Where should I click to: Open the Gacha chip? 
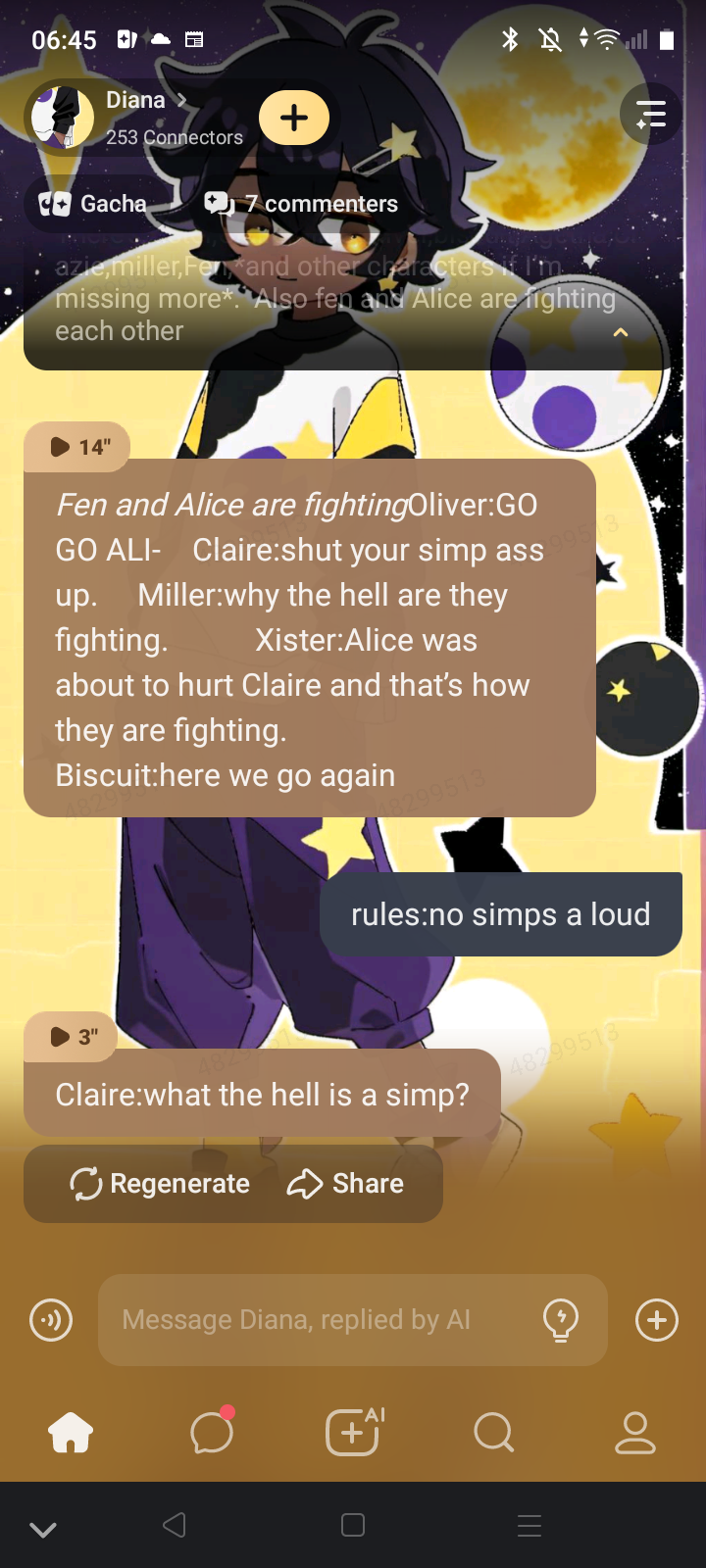pos(94,204)
